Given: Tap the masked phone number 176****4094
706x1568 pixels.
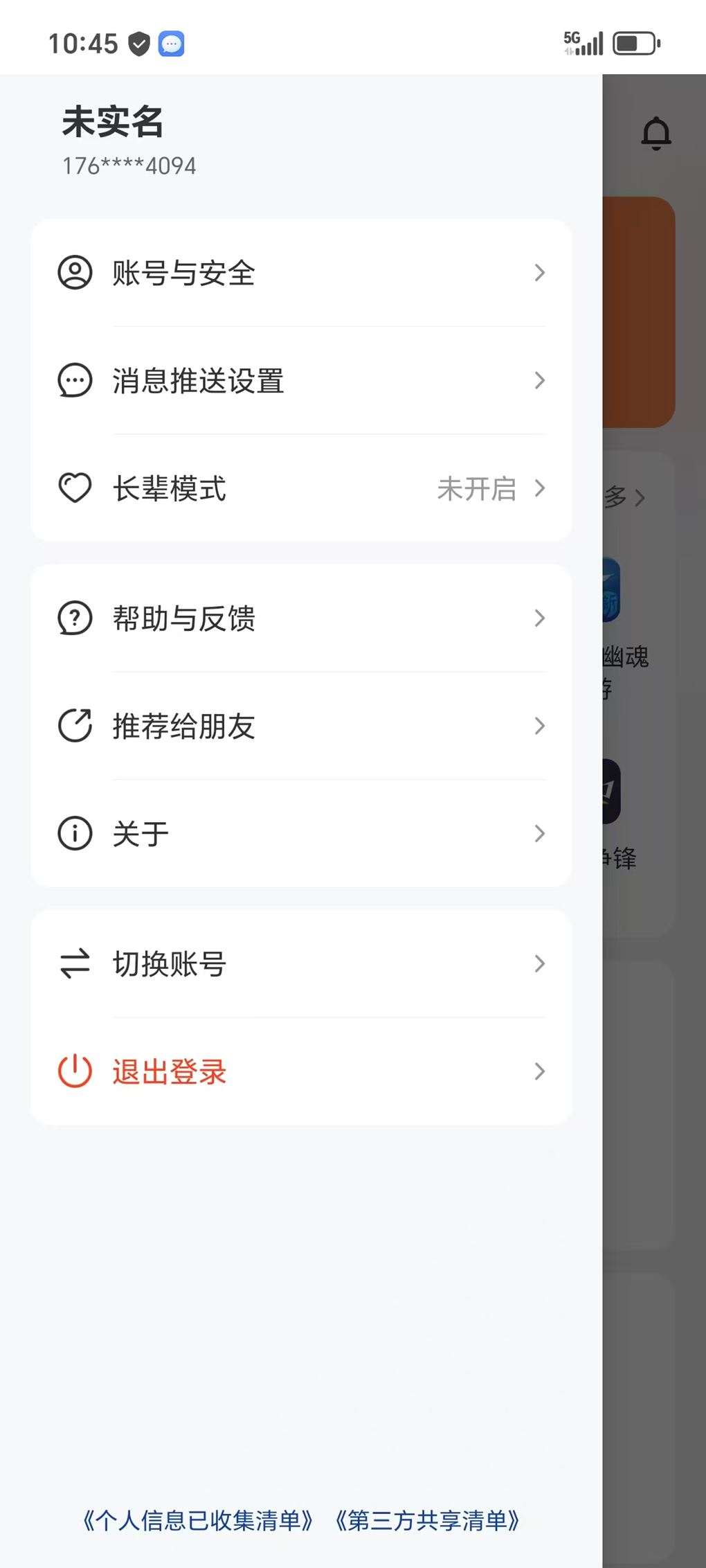Looking at the screenshot, I should tap(127, 165).
